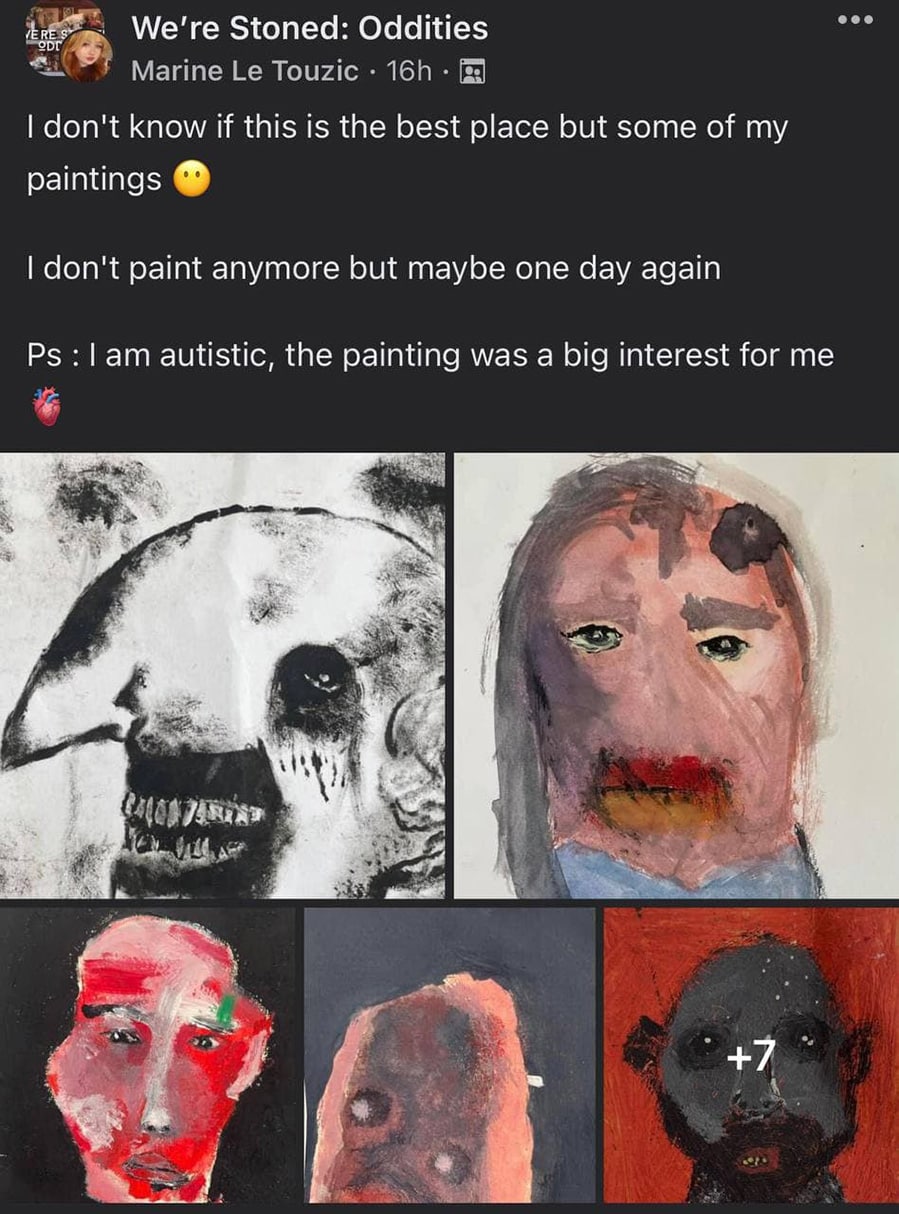Open the black-and-white skull painting
Viewport: 899px width, 1214px height.
point(222,675)
